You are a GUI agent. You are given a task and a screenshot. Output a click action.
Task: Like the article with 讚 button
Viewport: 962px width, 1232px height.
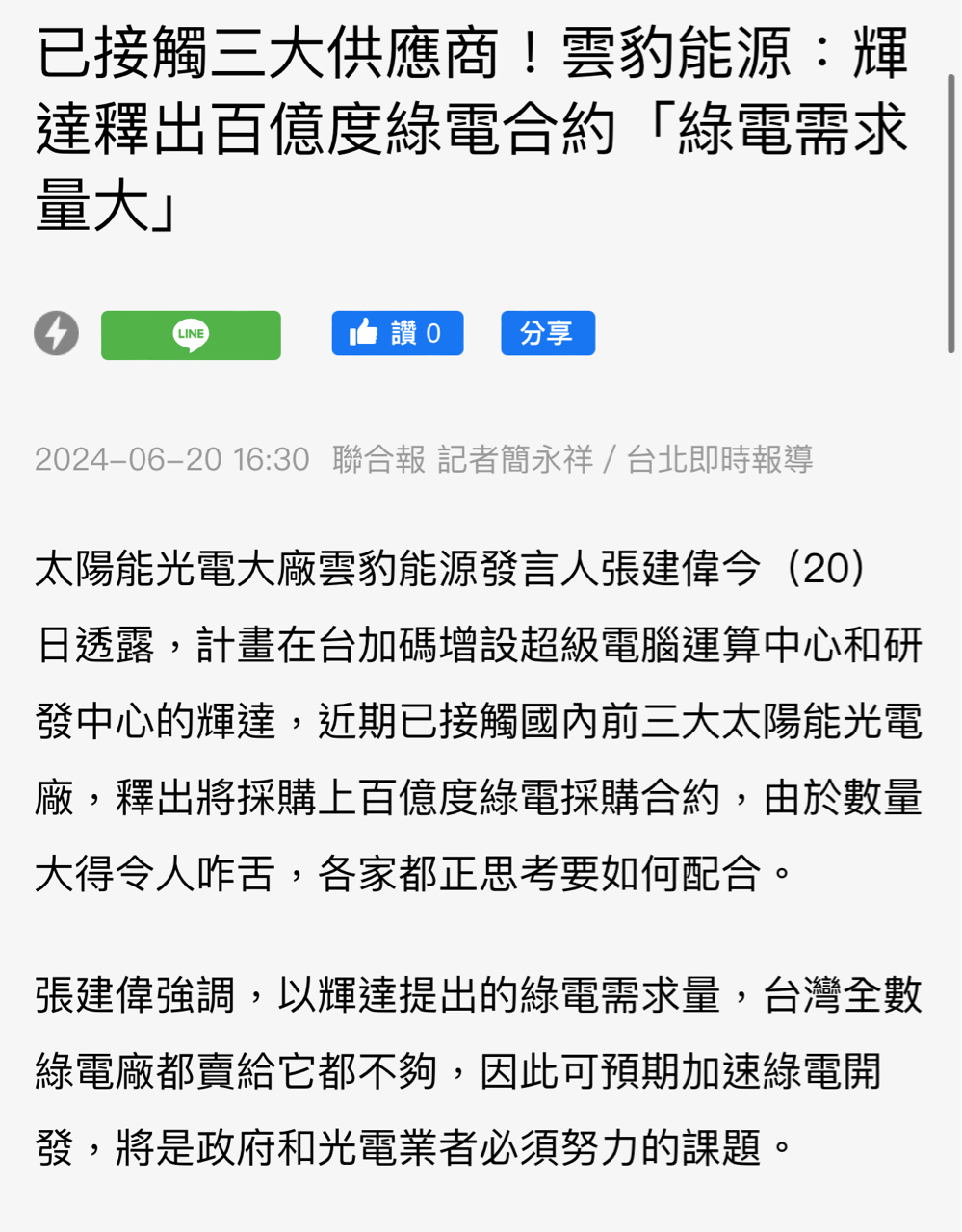point(398,333)
